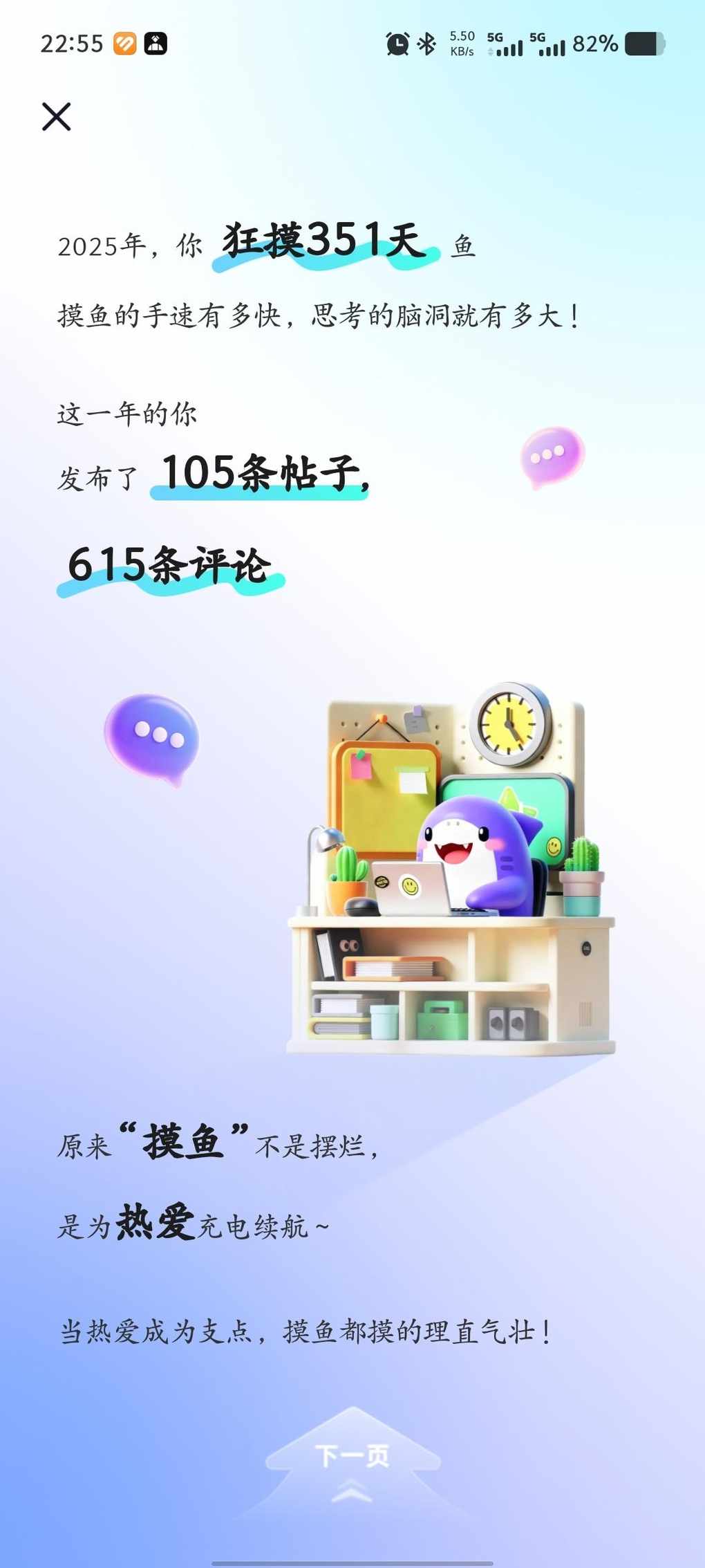Close the annual summary page
705x1568 pixels.
coord(56,116)
